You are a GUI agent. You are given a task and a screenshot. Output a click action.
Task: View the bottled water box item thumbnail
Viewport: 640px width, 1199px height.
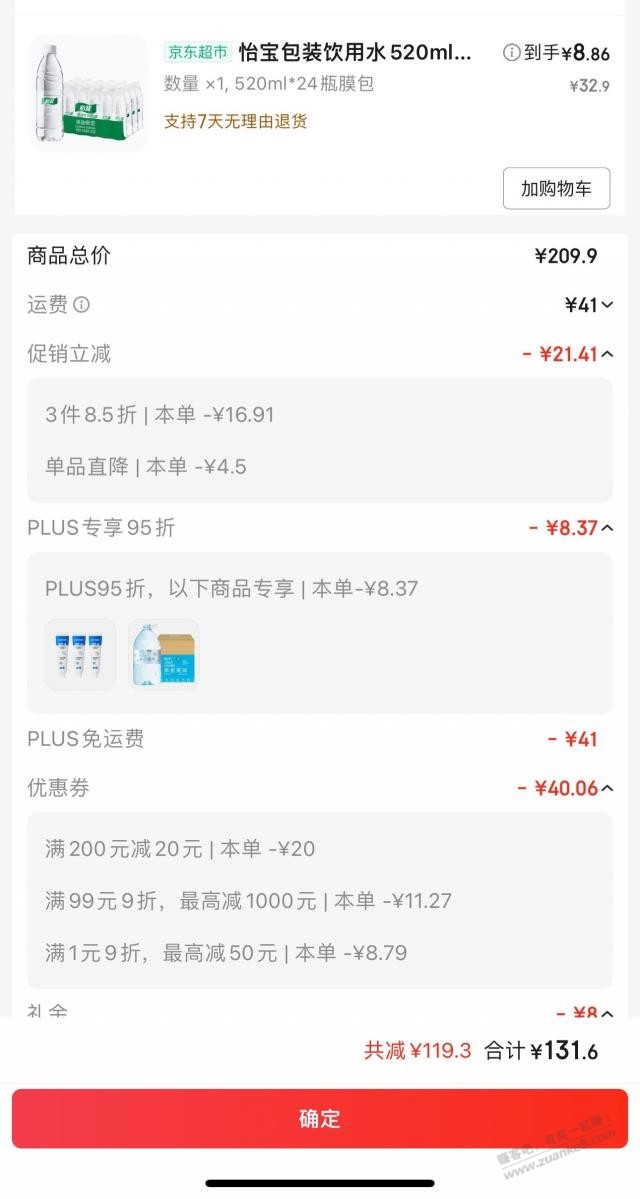pyautogui.click(x=163, y=654)
